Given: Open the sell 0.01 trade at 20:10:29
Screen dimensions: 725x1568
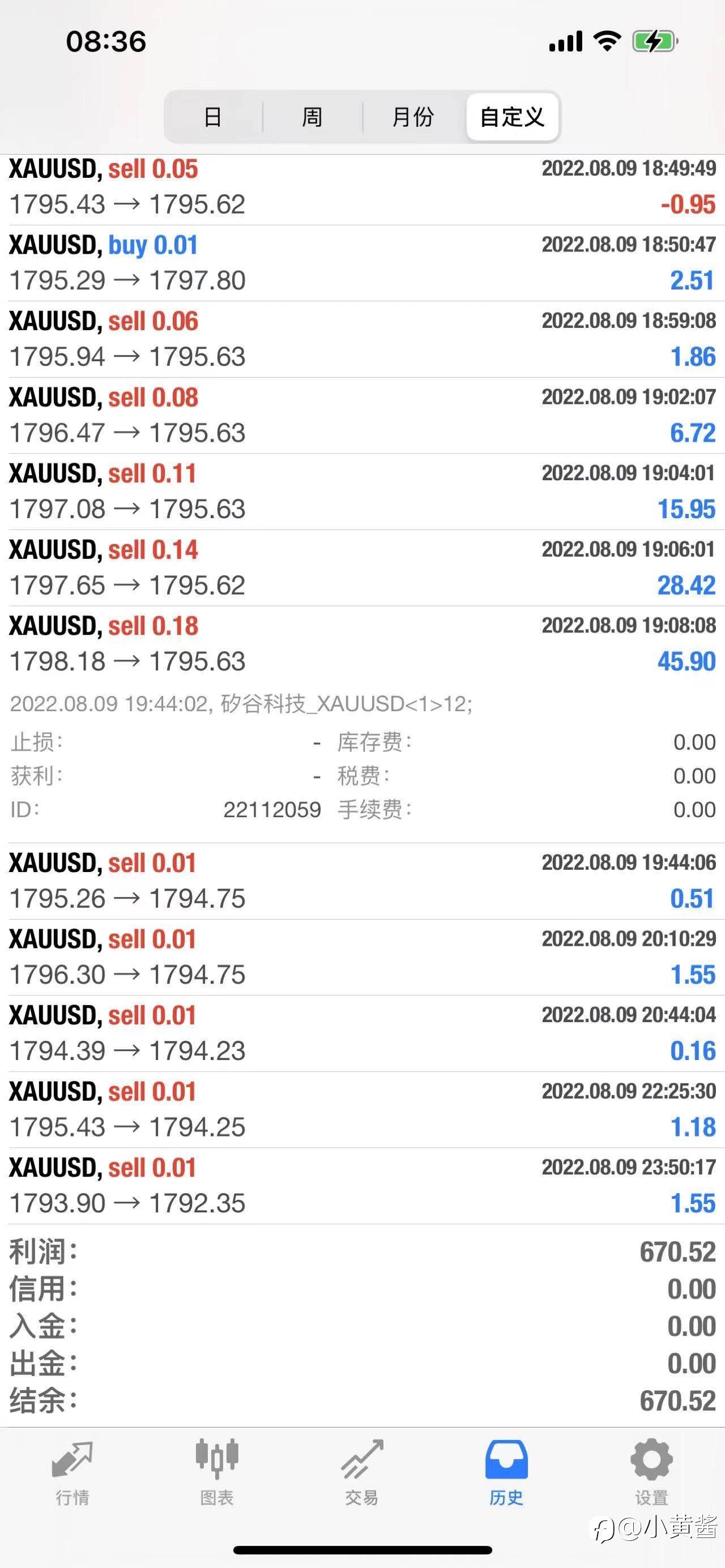Looking at the screenshot, I should click(362, 957).
